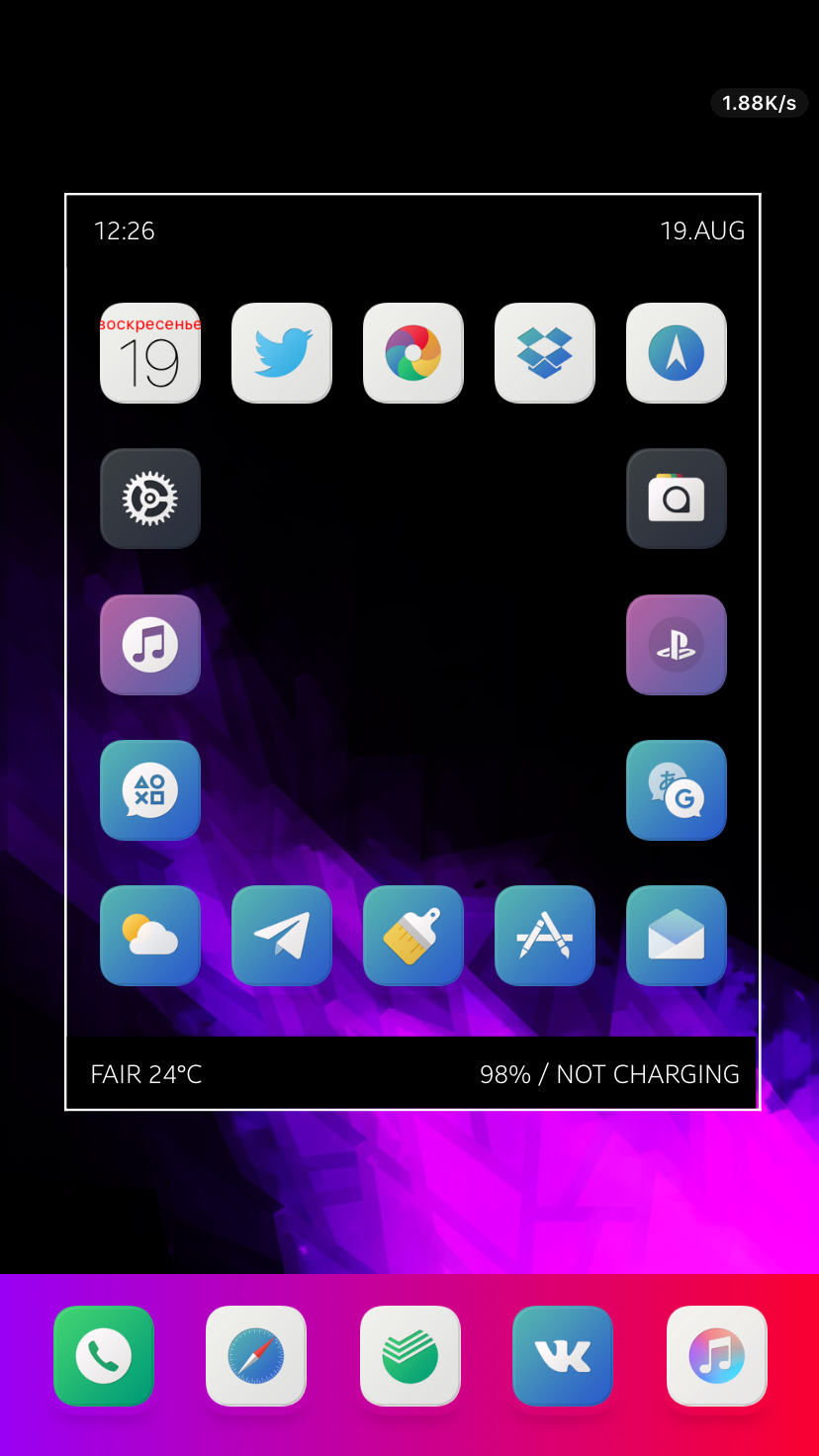819x1456 pixels.
Task: Open the App Store
Action: pos(545,936)
